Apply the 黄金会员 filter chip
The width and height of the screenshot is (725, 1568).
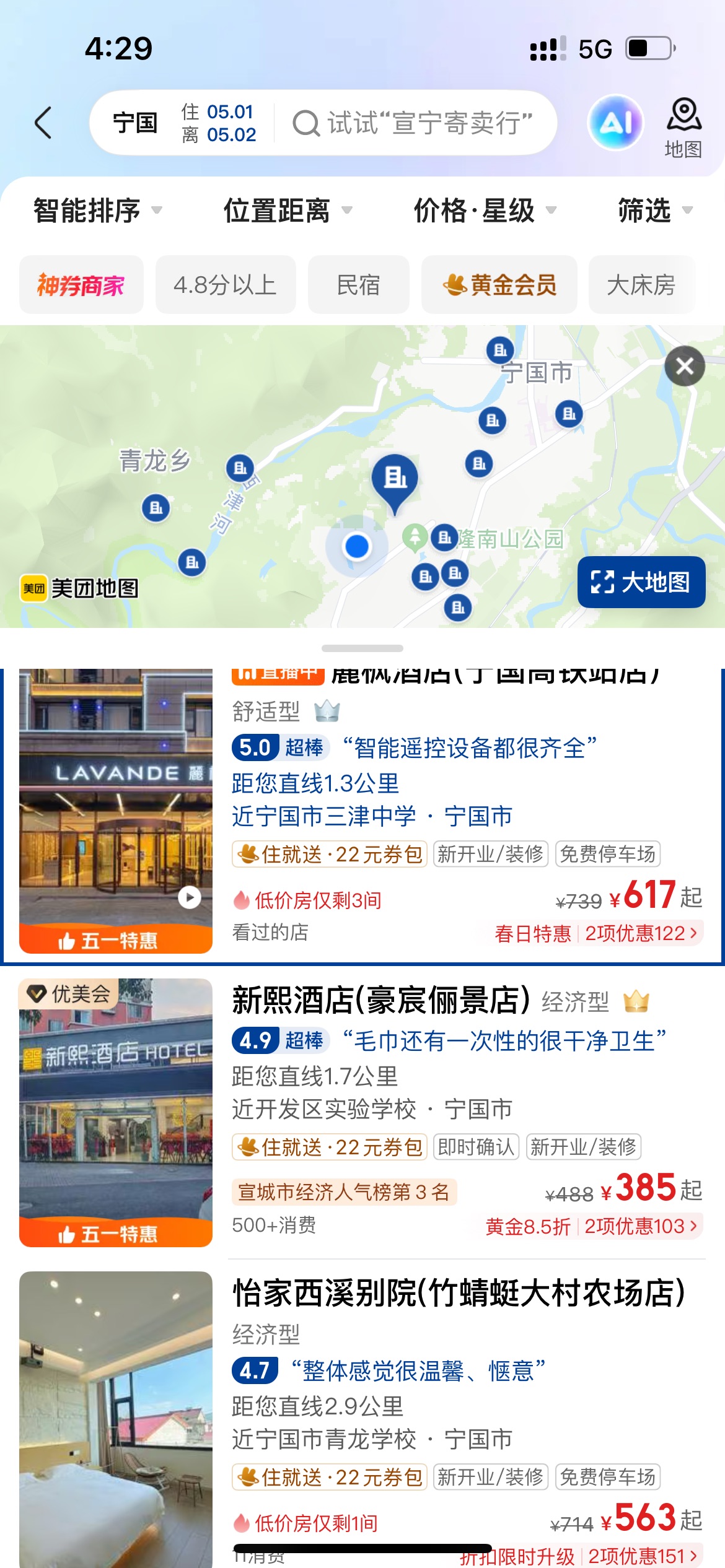[x=499, y=285]
